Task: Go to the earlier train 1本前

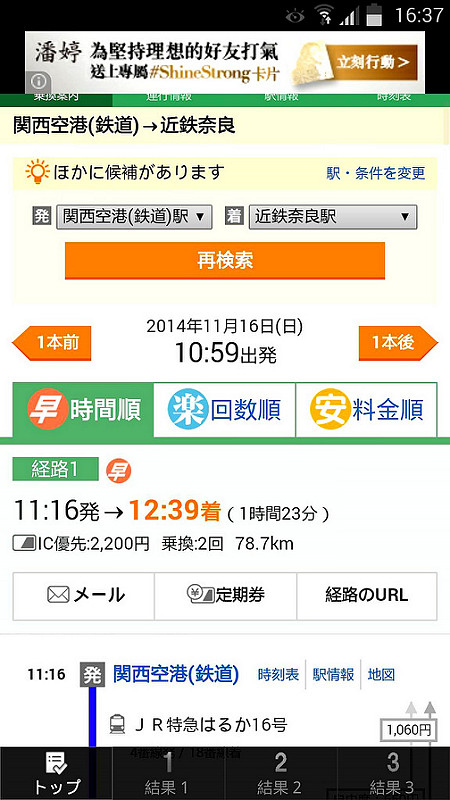Action: tap(51, 343)
